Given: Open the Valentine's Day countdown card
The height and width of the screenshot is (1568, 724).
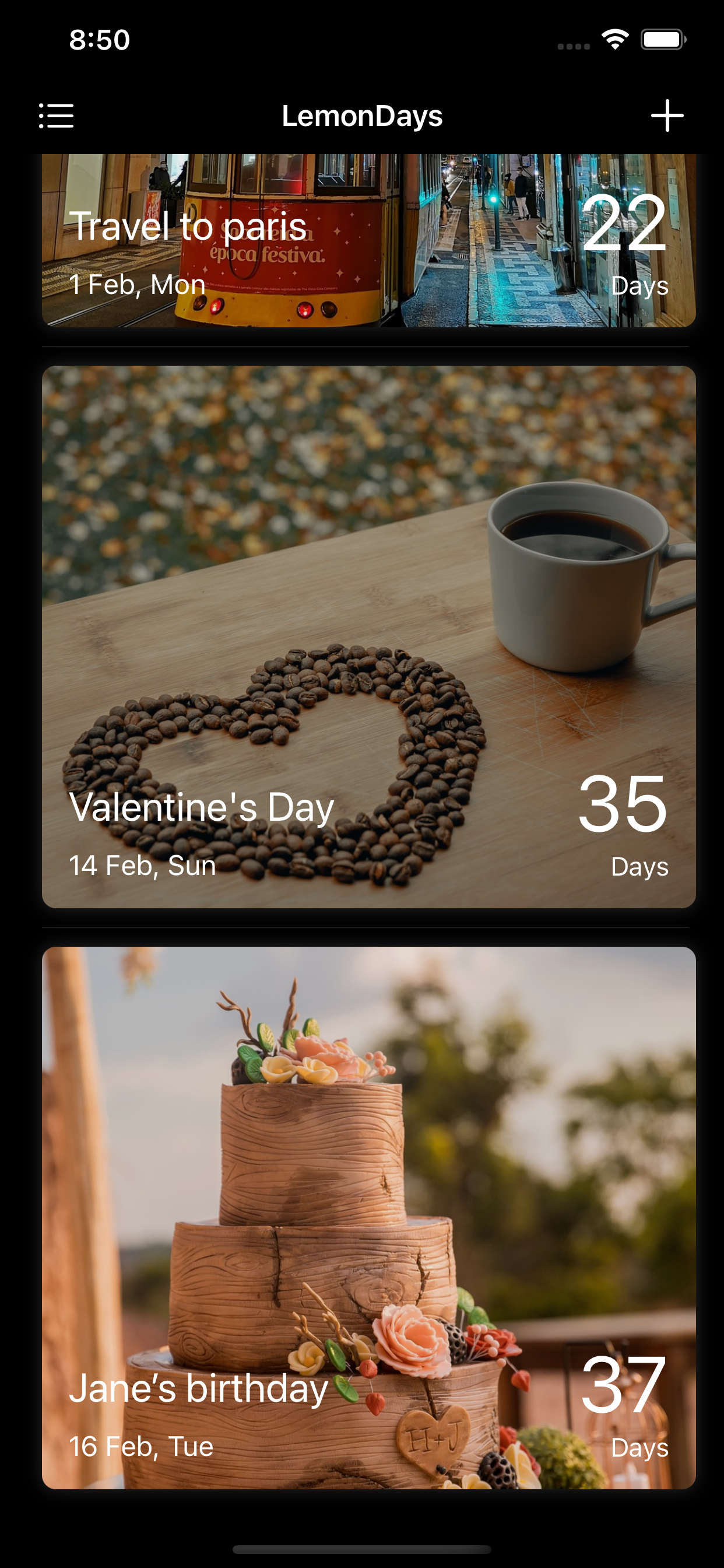Looking at the screenshot, I should pyautogui.click(x=368, y=636).
